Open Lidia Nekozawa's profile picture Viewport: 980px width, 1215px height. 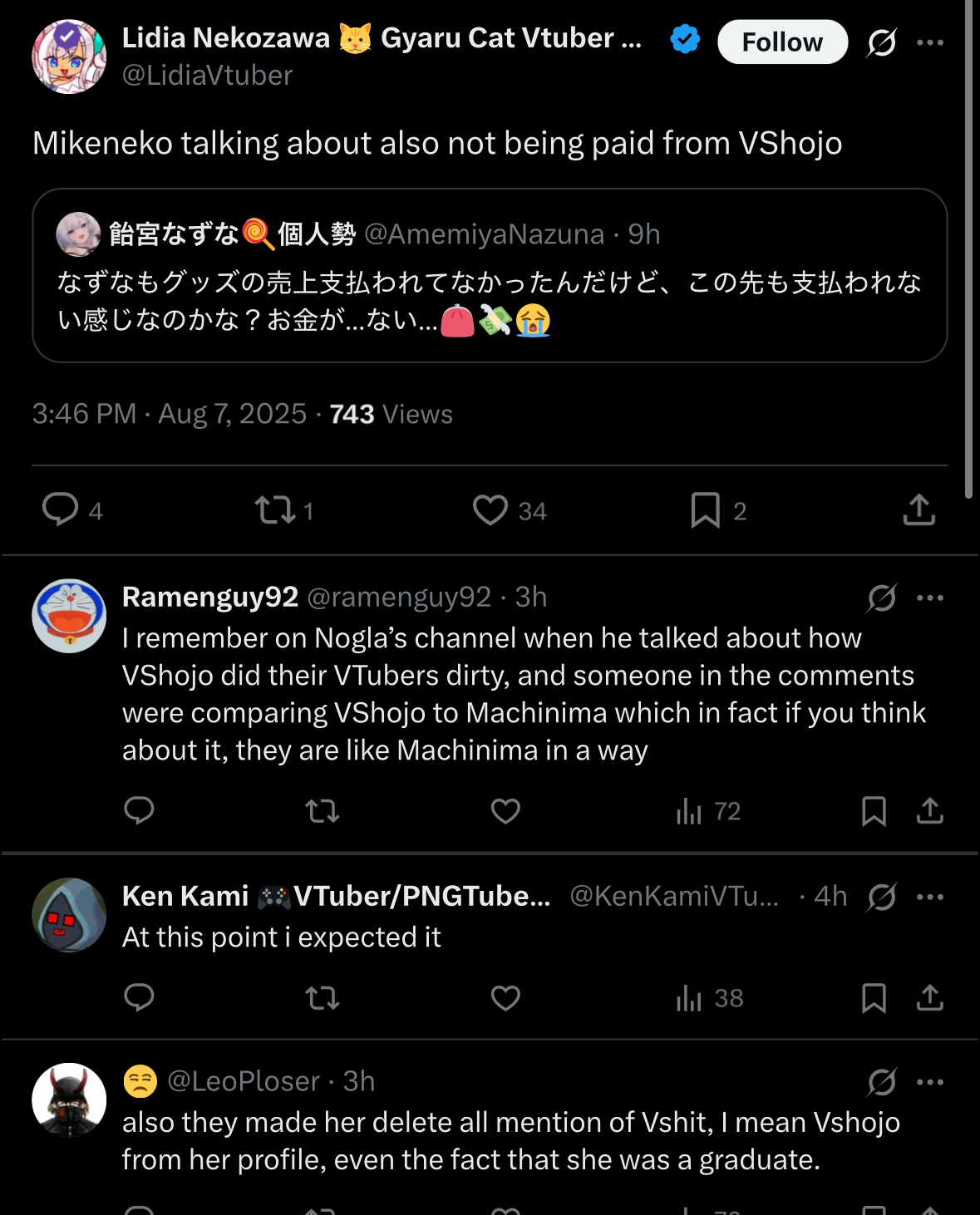(x=69, y=57)
